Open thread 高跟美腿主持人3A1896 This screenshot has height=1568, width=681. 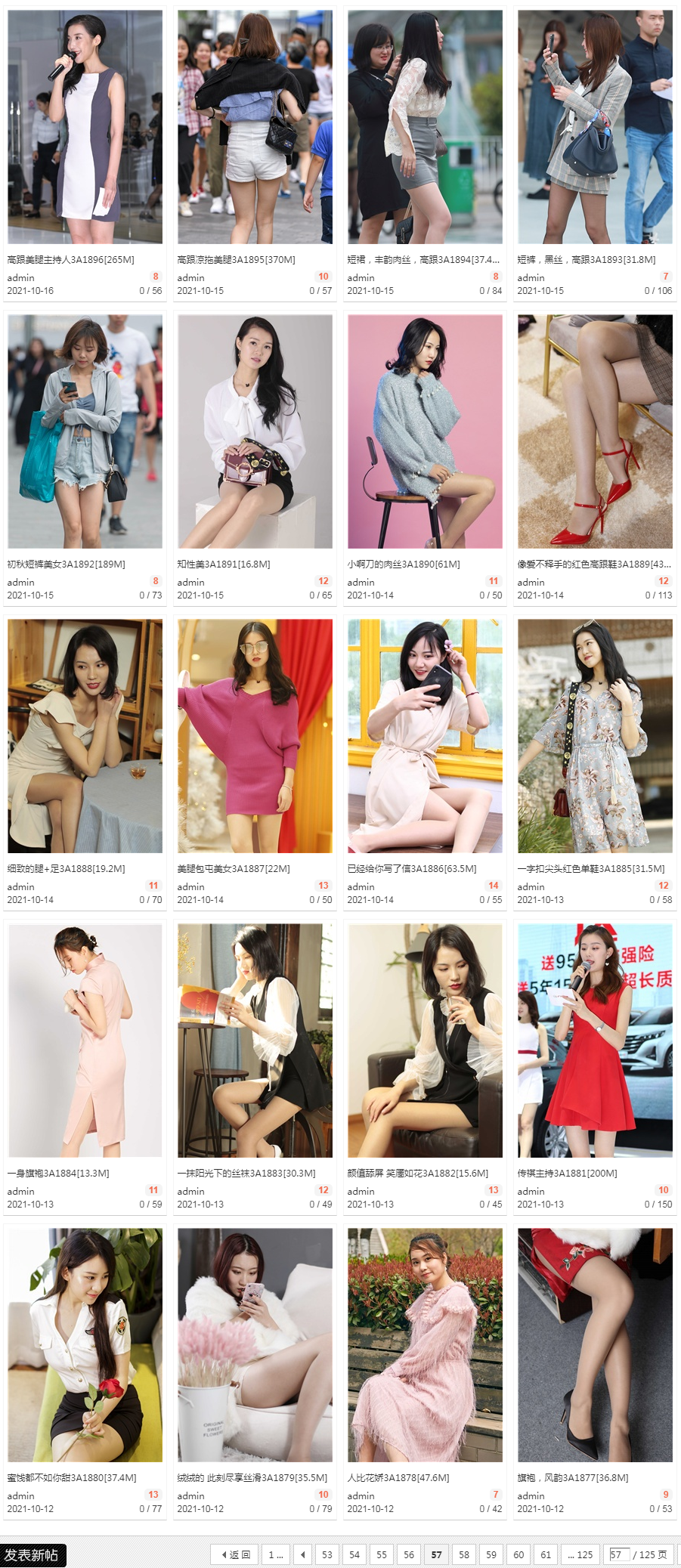[x=70, y=259]
